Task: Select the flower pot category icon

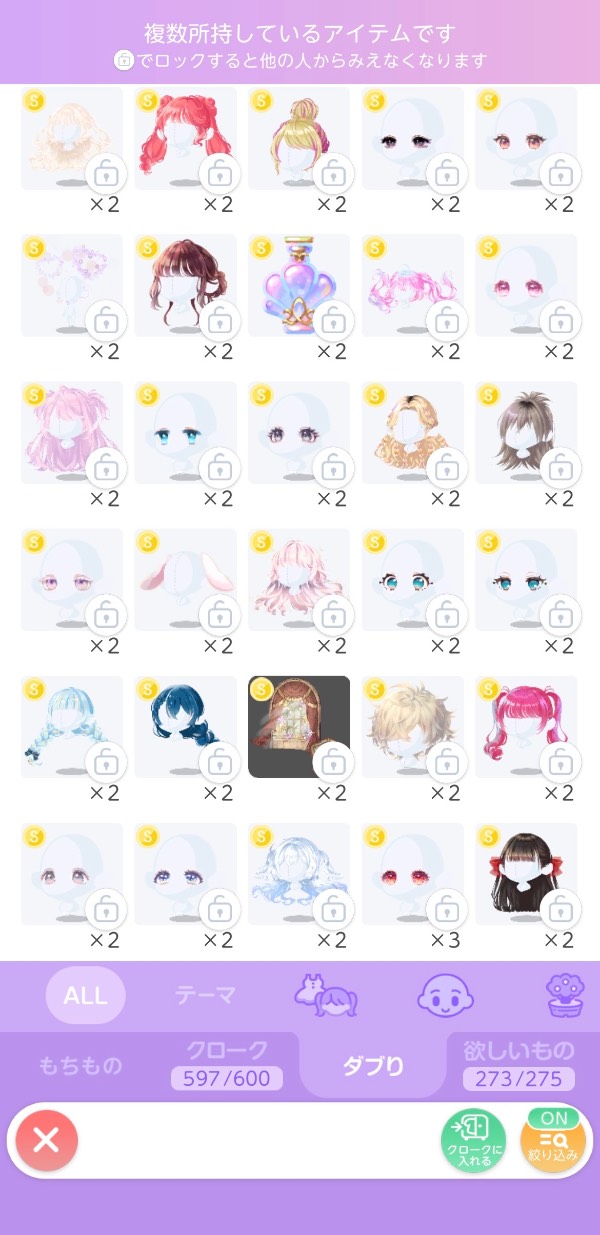Action: [565, 995]
